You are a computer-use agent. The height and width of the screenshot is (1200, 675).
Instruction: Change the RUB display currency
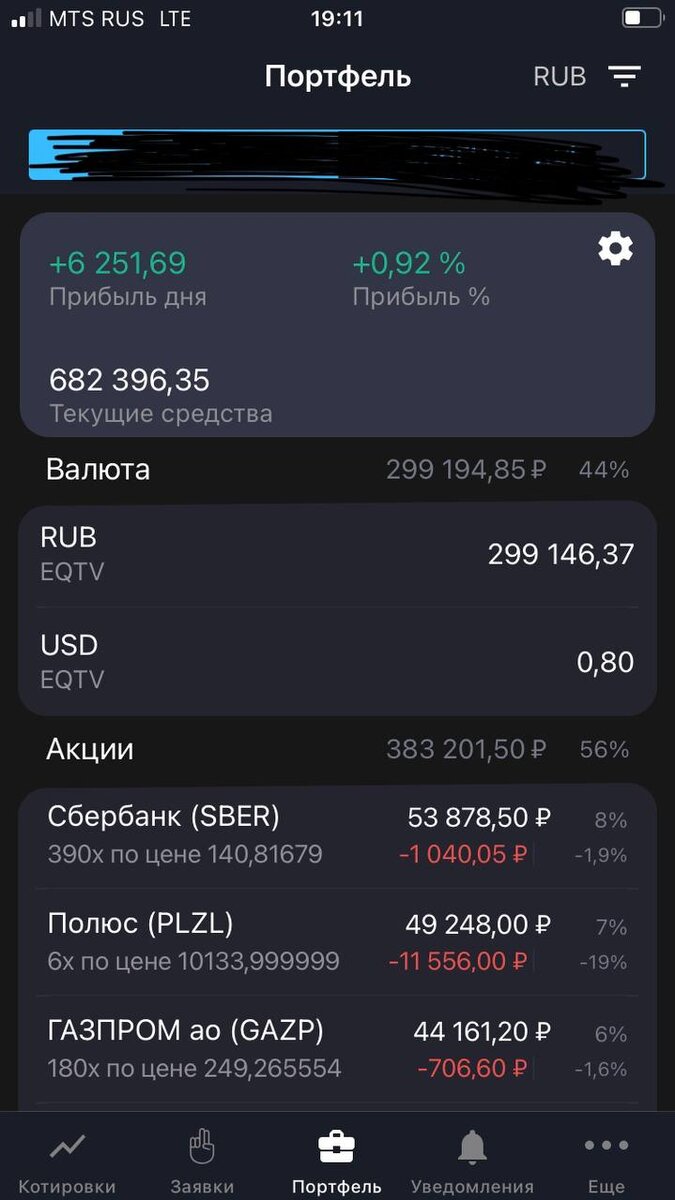click(559, 77)
